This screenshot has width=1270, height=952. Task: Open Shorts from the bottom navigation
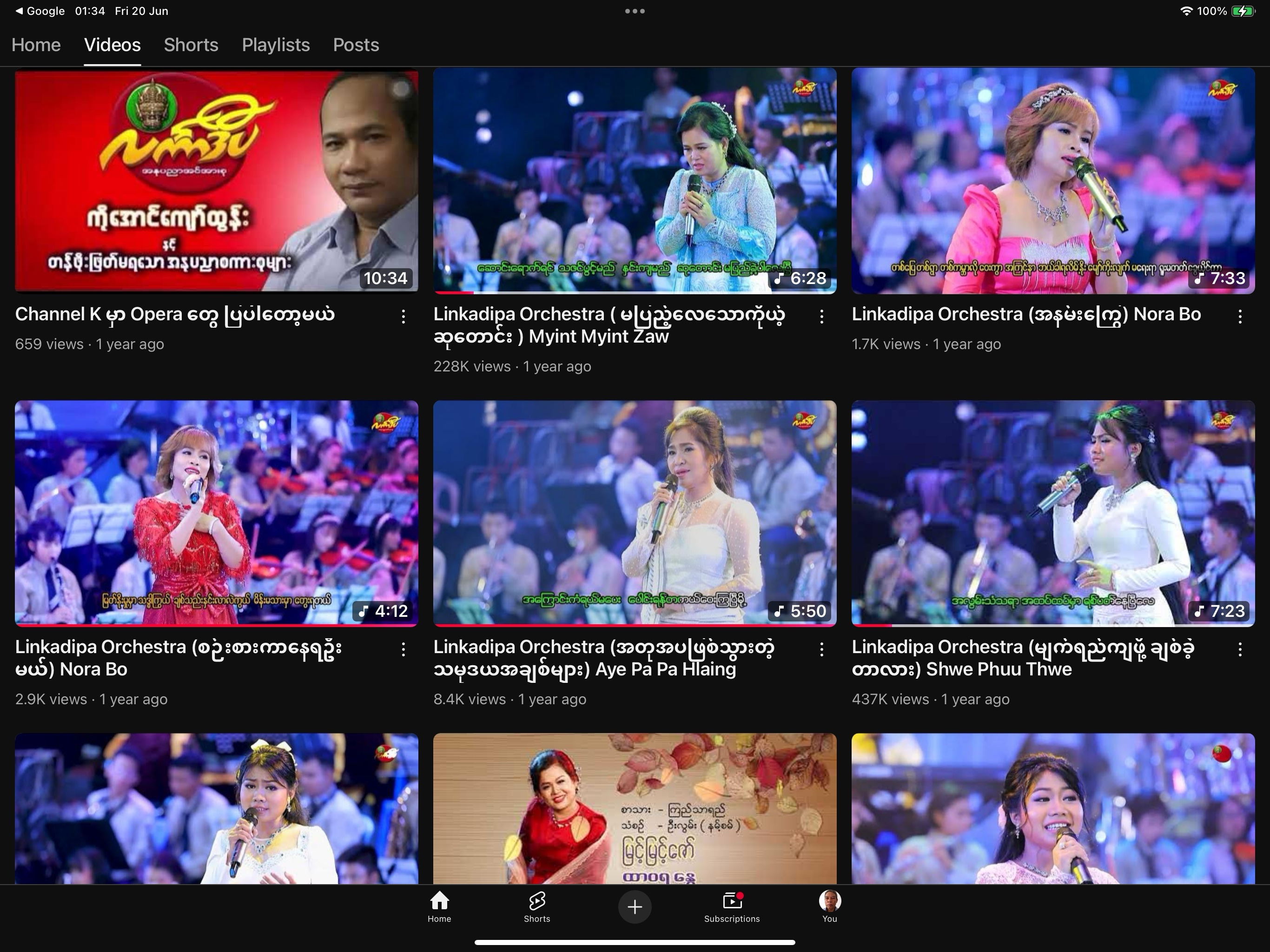pos(537,906)
